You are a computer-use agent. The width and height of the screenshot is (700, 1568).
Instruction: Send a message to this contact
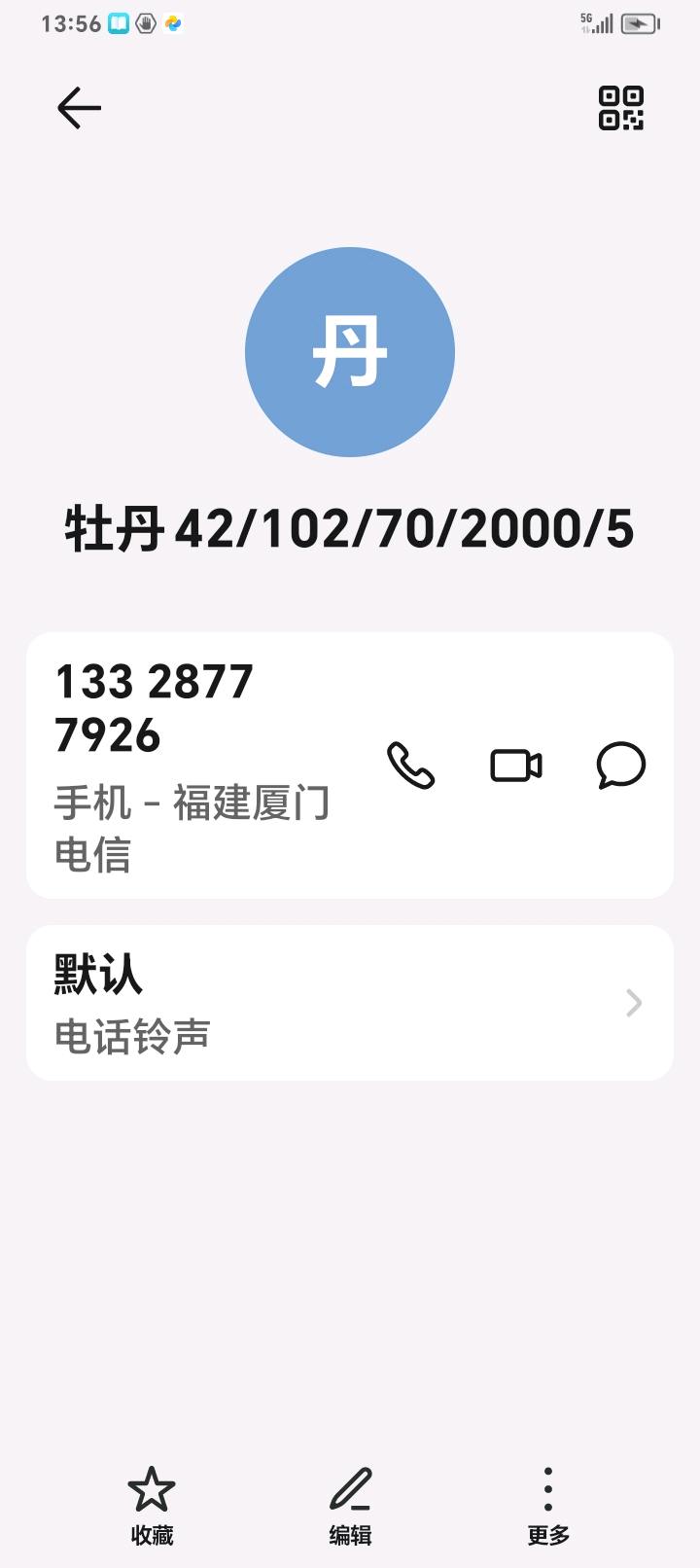pyautogui.click(x=620, y=766)
